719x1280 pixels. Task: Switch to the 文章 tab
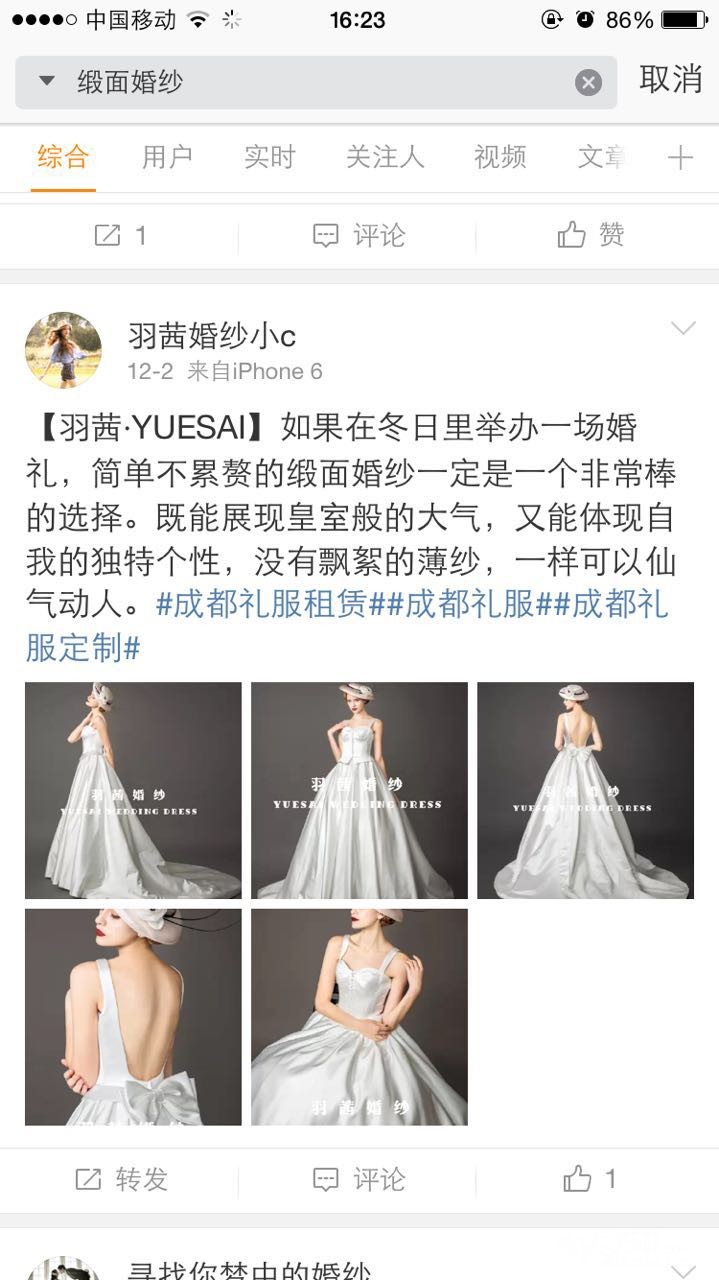[602, 157]
